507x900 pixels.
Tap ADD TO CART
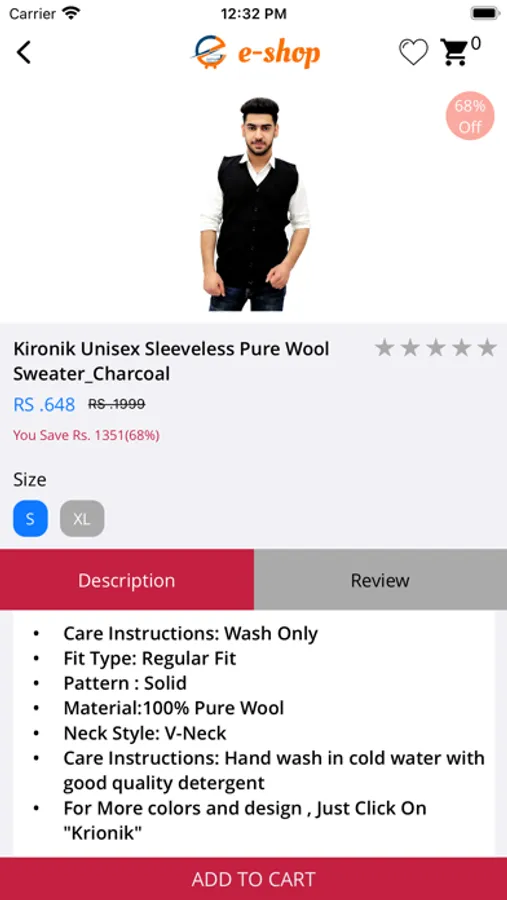pos(253,879)
